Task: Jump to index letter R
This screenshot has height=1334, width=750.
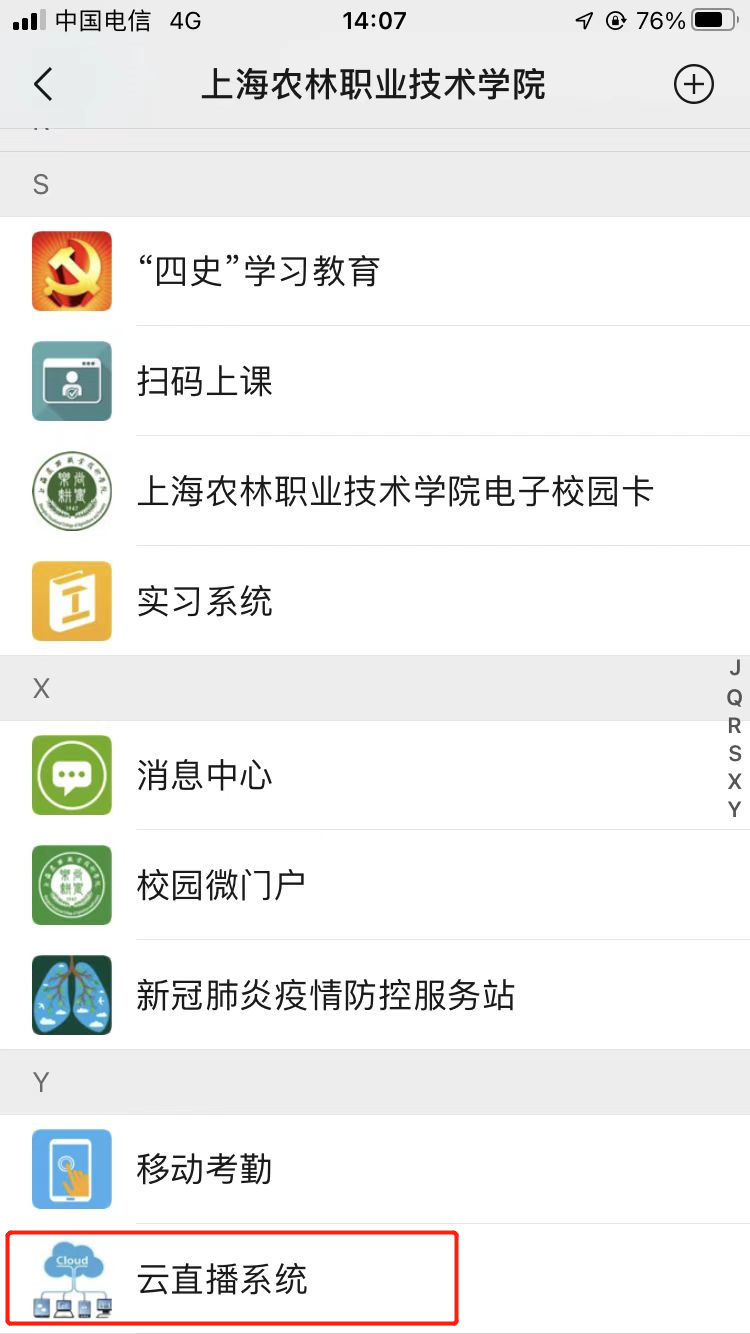Action: pyautogui.click(x=735, y=725)
